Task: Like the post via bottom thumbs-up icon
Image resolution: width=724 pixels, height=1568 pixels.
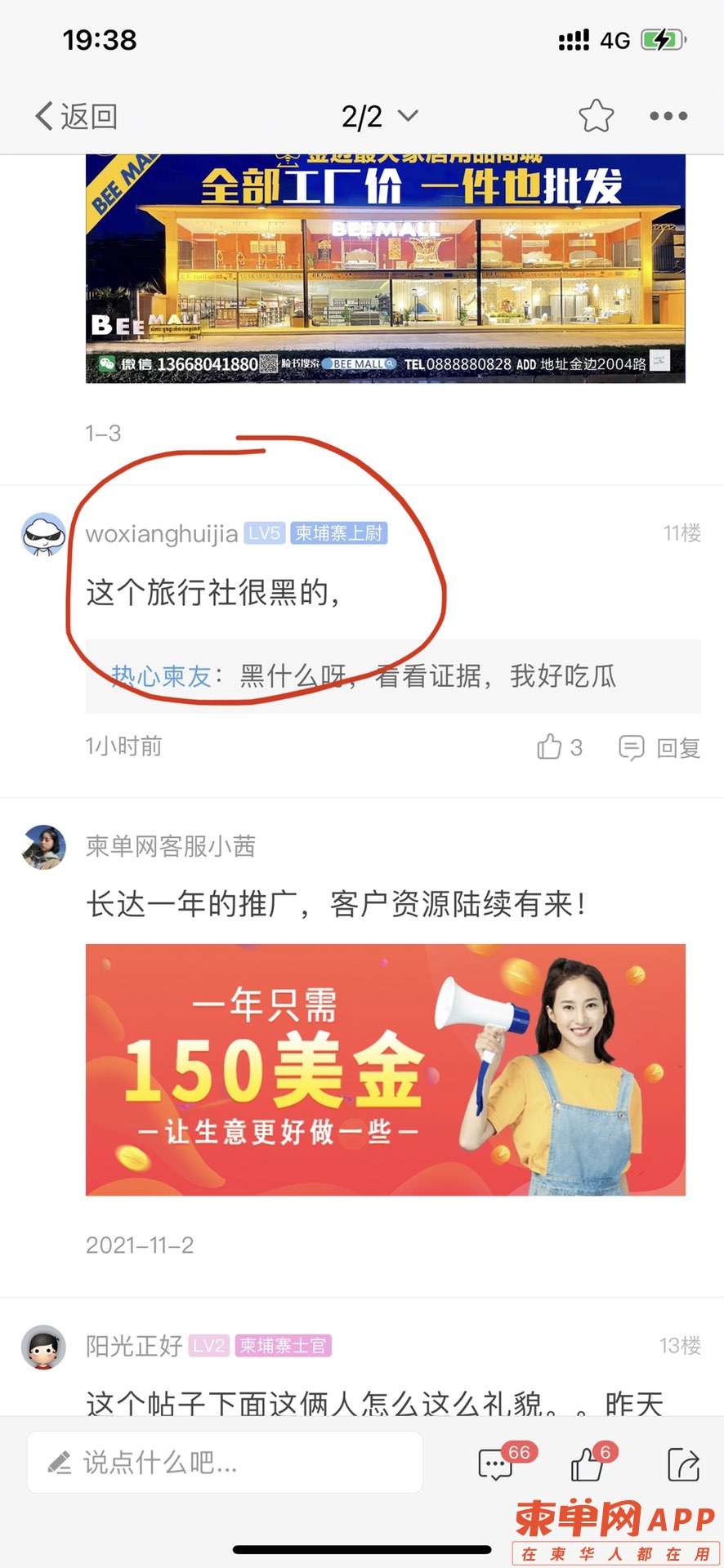Action: [587, 1464]
